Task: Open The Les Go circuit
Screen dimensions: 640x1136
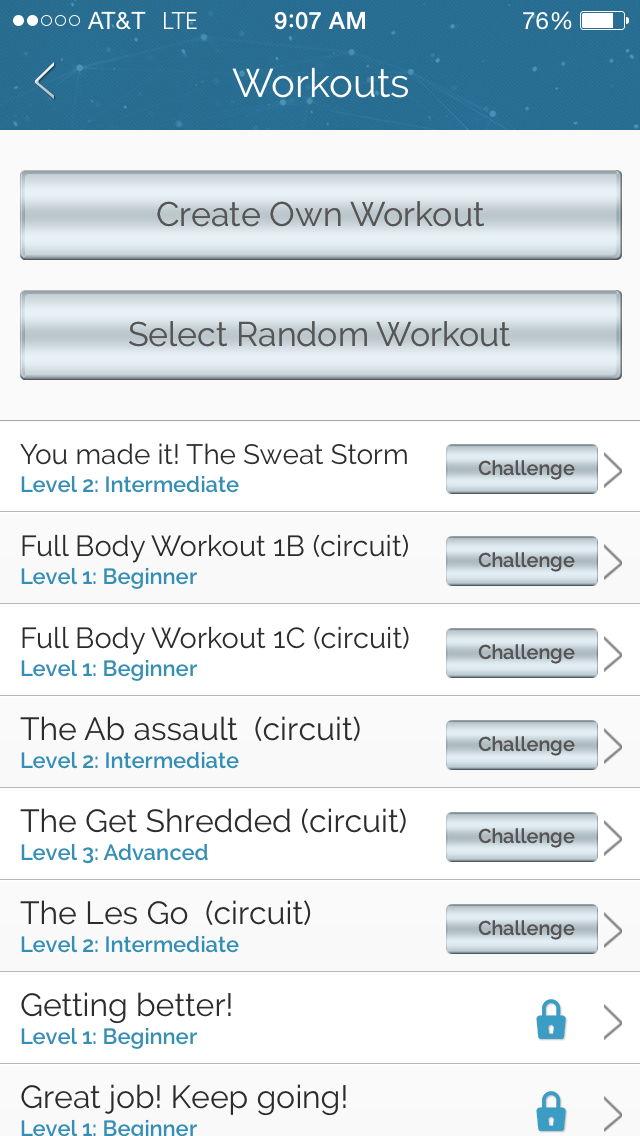Action: [320, 926]
